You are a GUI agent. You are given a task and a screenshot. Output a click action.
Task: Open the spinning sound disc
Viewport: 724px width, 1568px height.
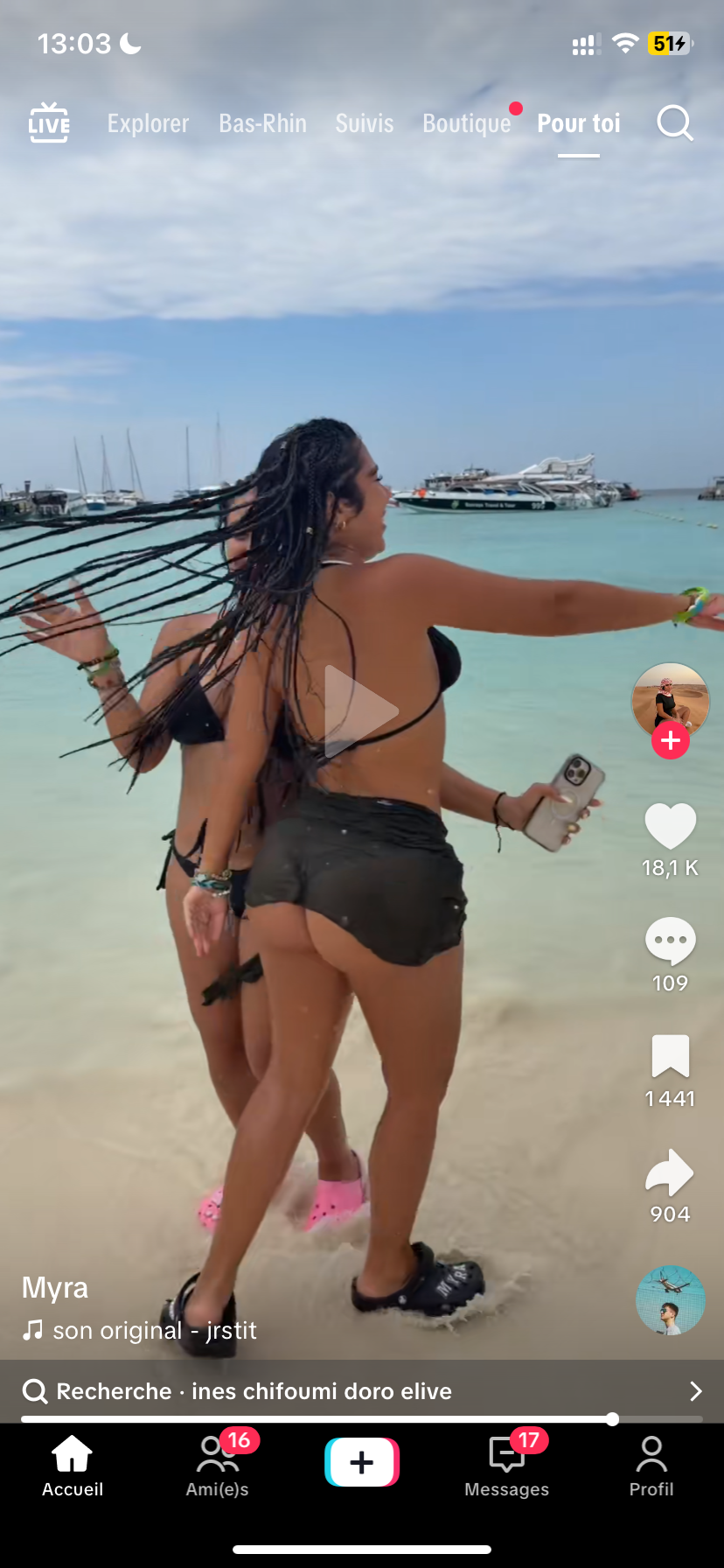(670, 1300)
